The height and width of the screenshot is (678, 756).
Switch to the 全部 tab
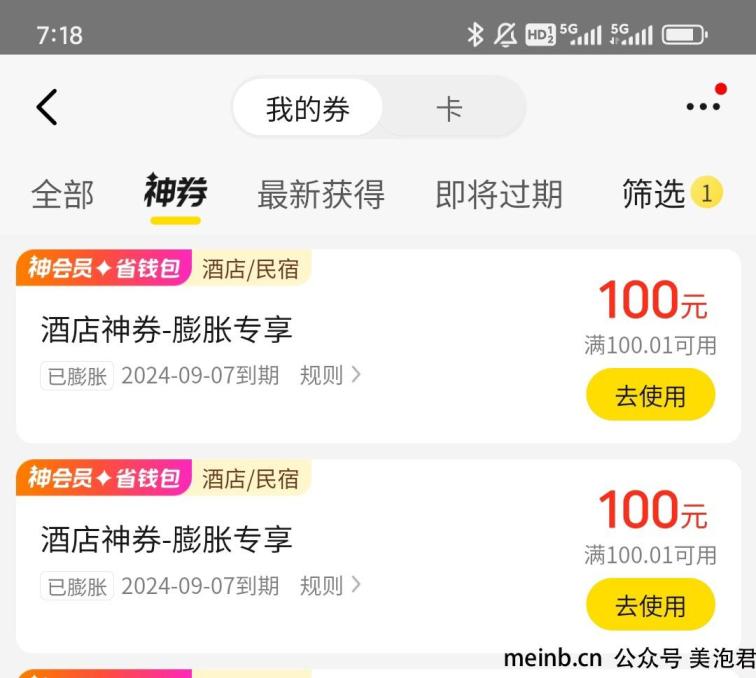[x=62, y=194]
